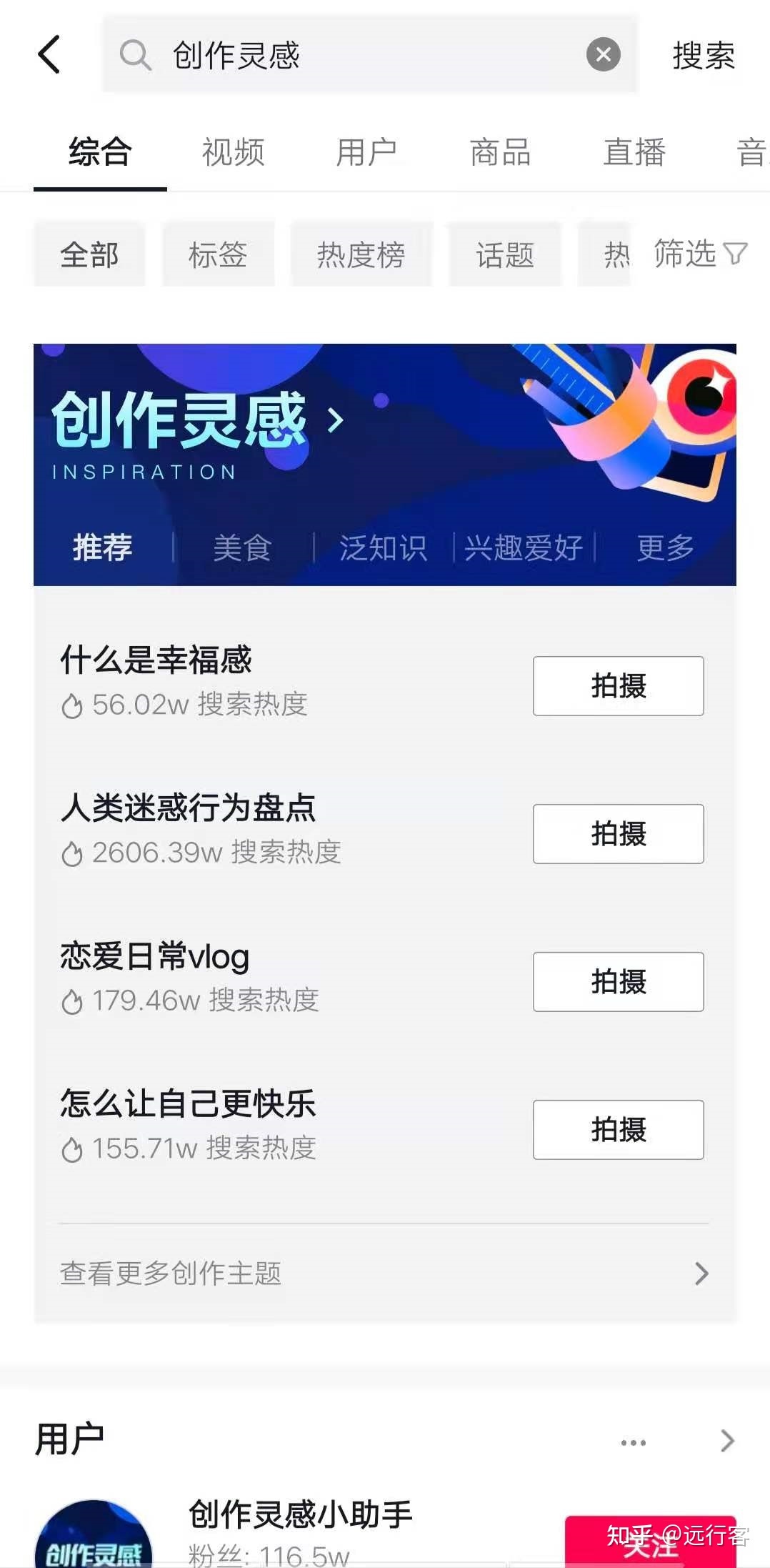This screenshot has height=1568, width=770.
Task: Switch to the 泛知识 inspiration category
Action: click(x=383, y=548)
